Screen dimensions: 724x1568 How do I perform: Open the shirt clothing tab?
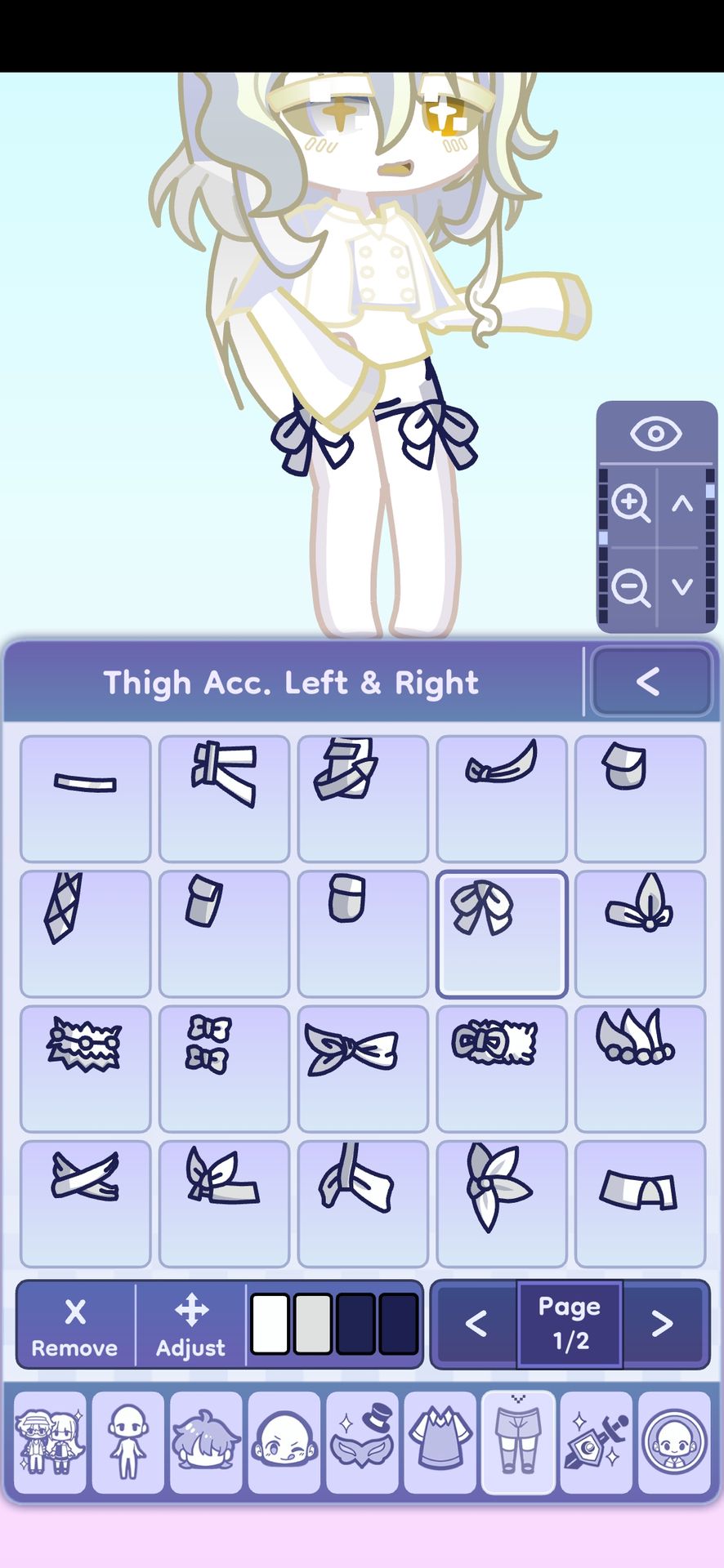[440, 1443]
